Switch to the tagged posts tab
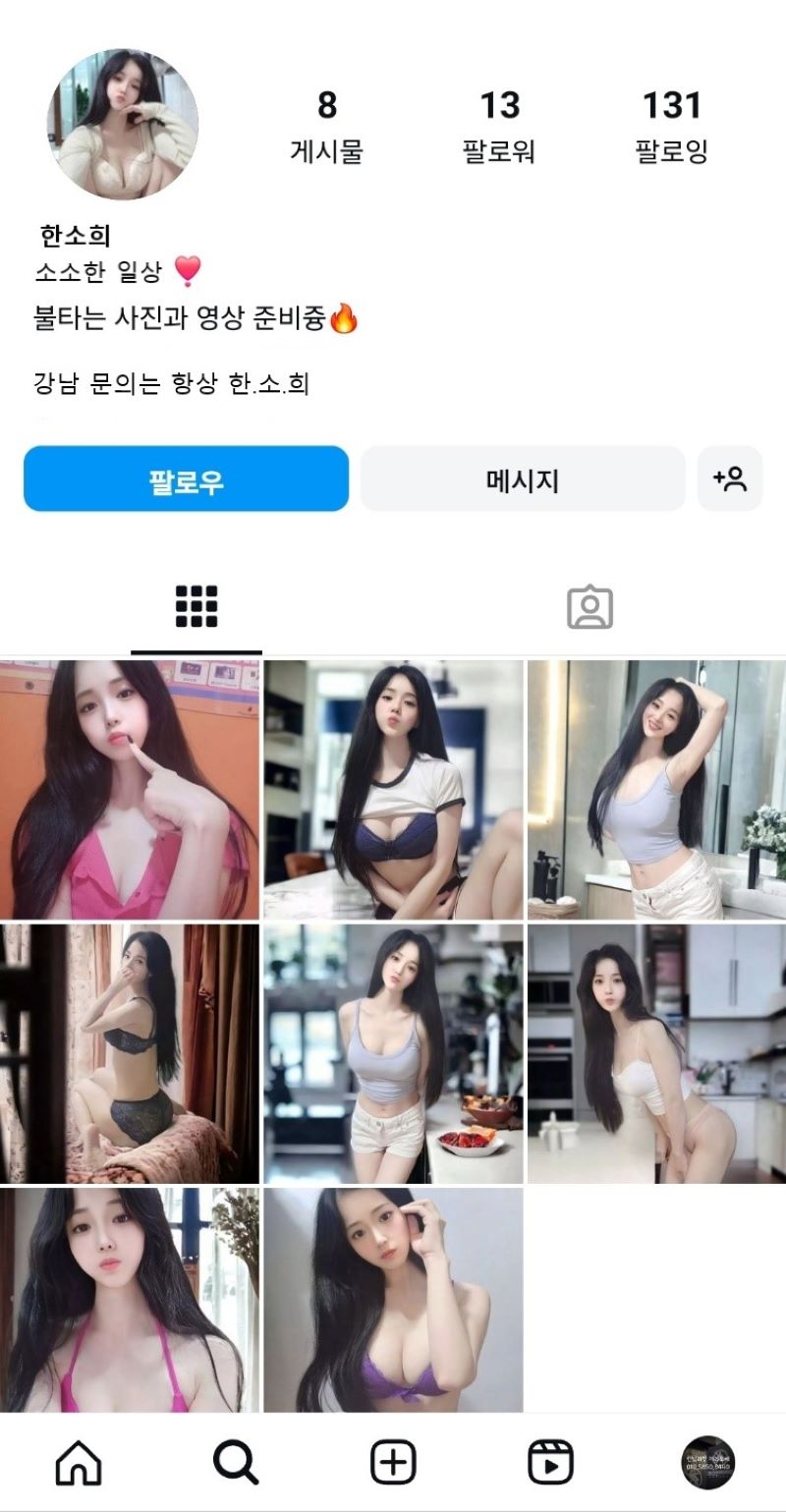The width and height of the screenshot is (786, 1512). (x=588, y=606)
